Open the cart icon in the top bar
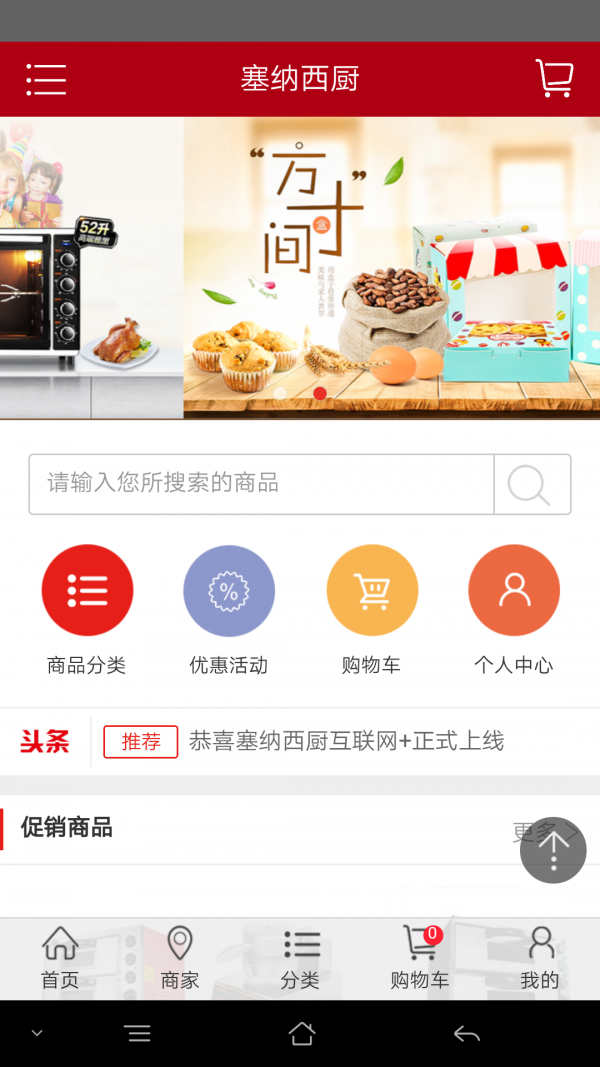600x1067 pixels. tap(554, 79)
